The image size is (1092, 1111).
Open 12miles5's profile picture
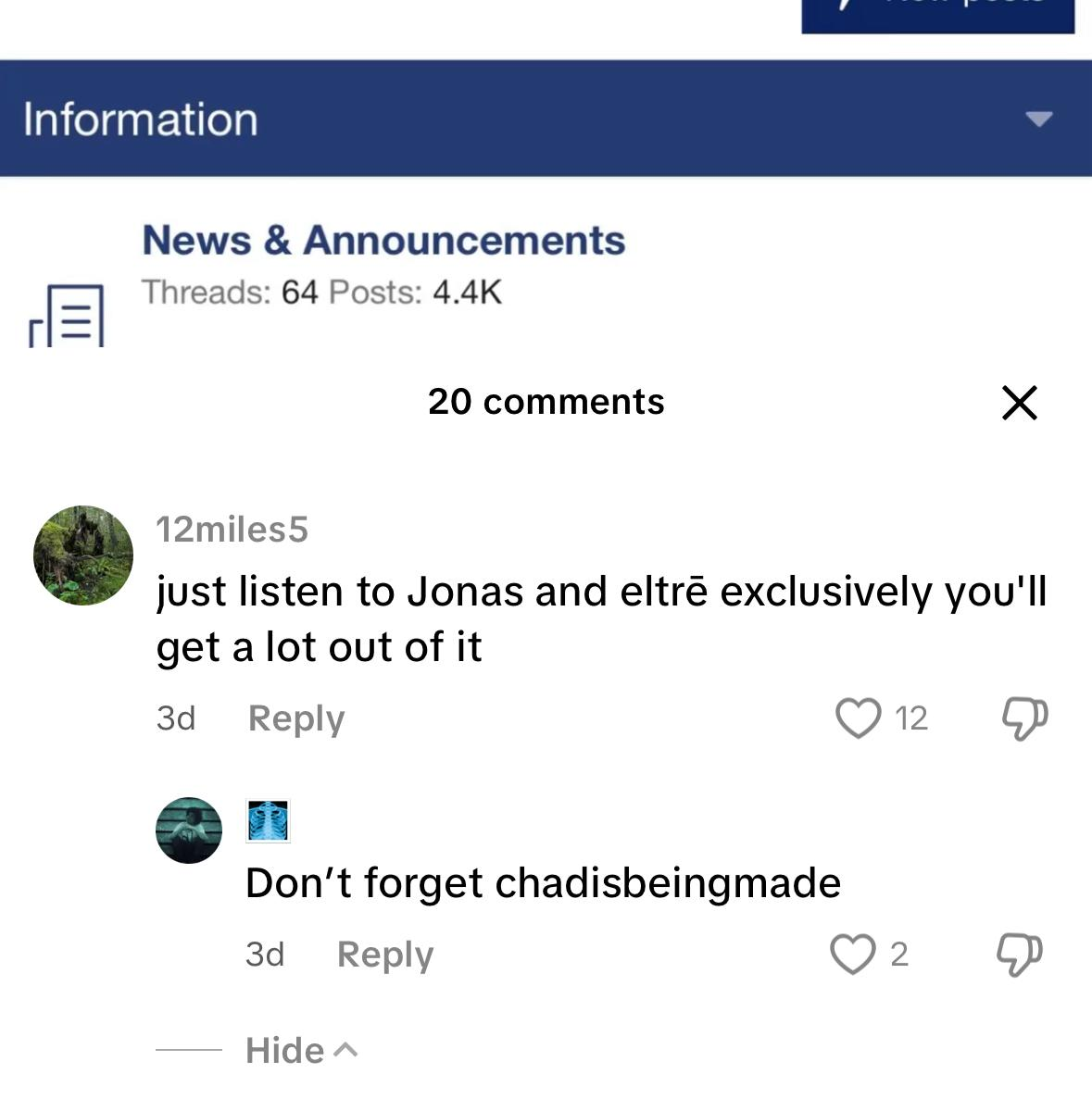click(x=83, y=555)
